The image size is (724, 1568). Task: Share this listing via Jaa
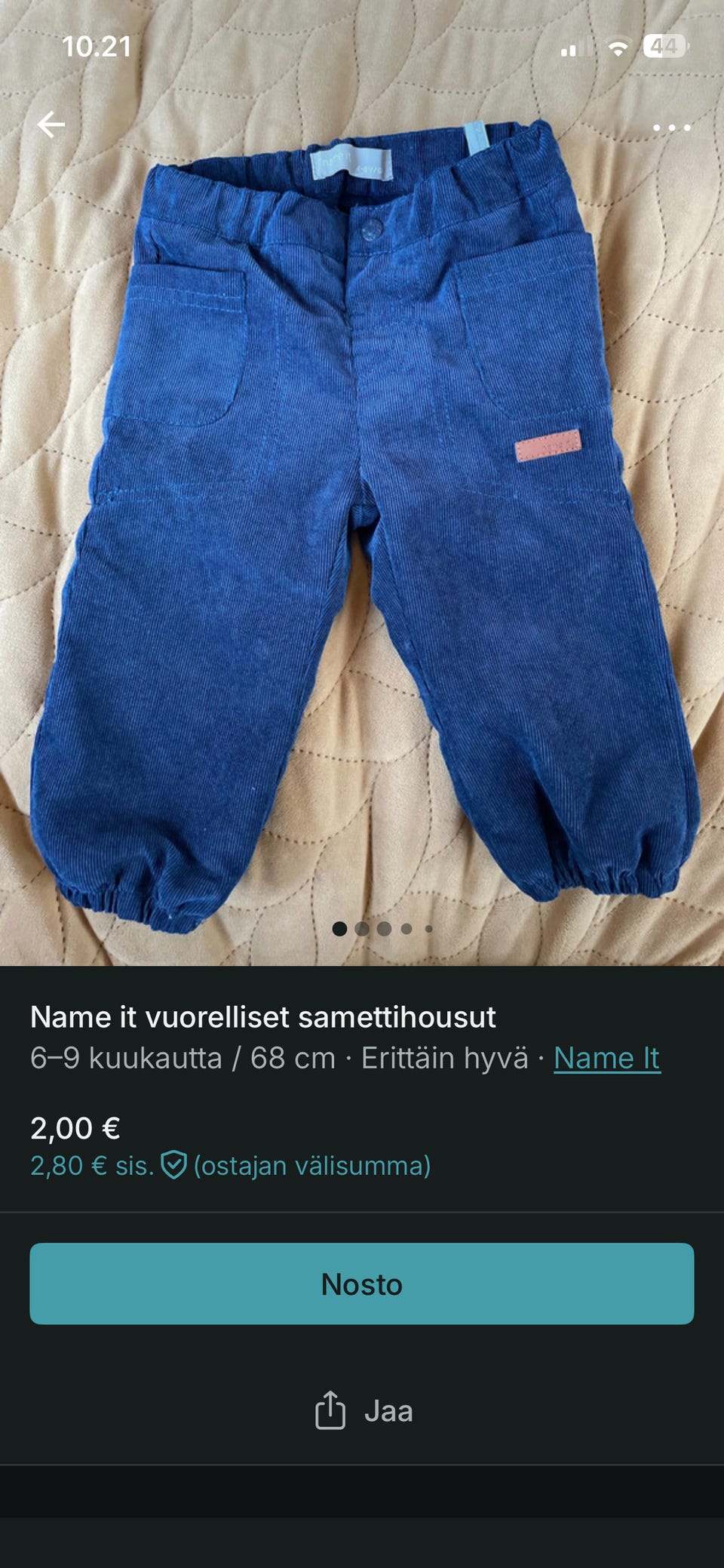point(364,1410)
